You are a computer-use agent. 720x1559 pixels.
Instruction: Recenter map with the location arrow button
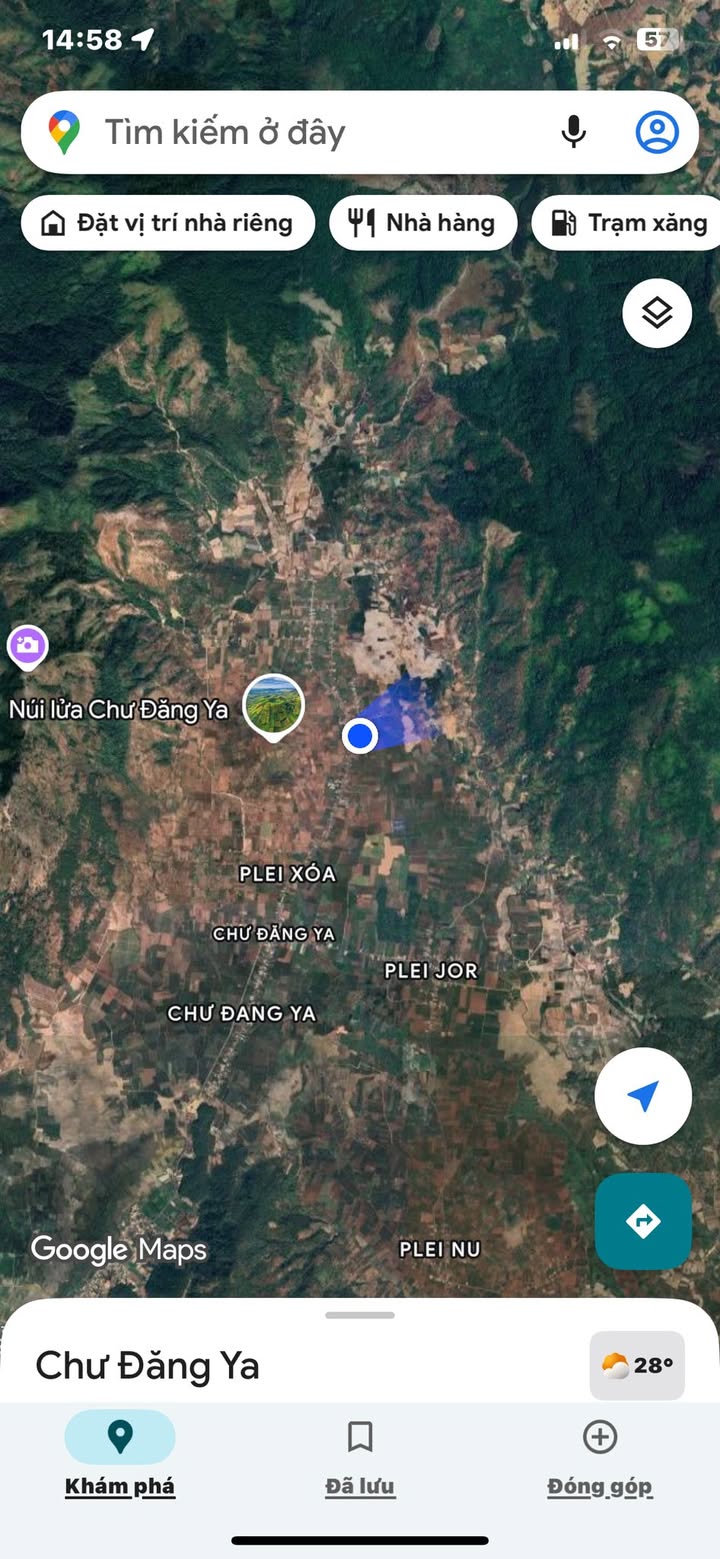click(643, 1096)
